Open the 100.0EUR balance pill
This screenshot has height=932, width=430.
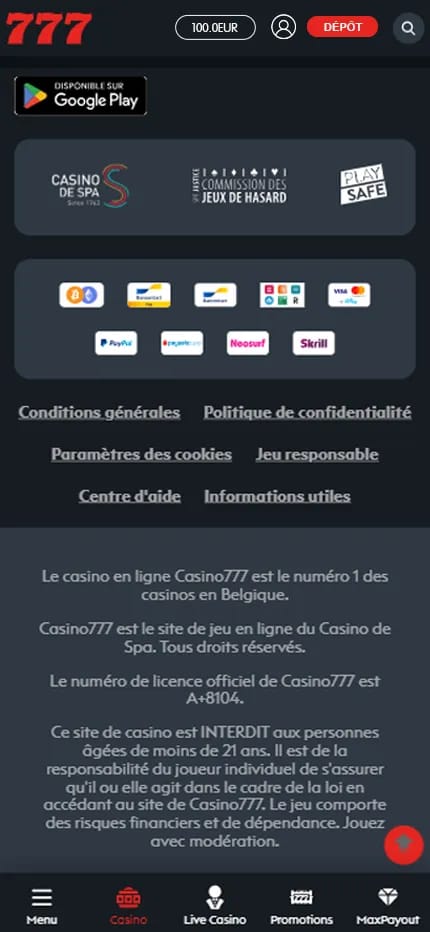point(215,27)
